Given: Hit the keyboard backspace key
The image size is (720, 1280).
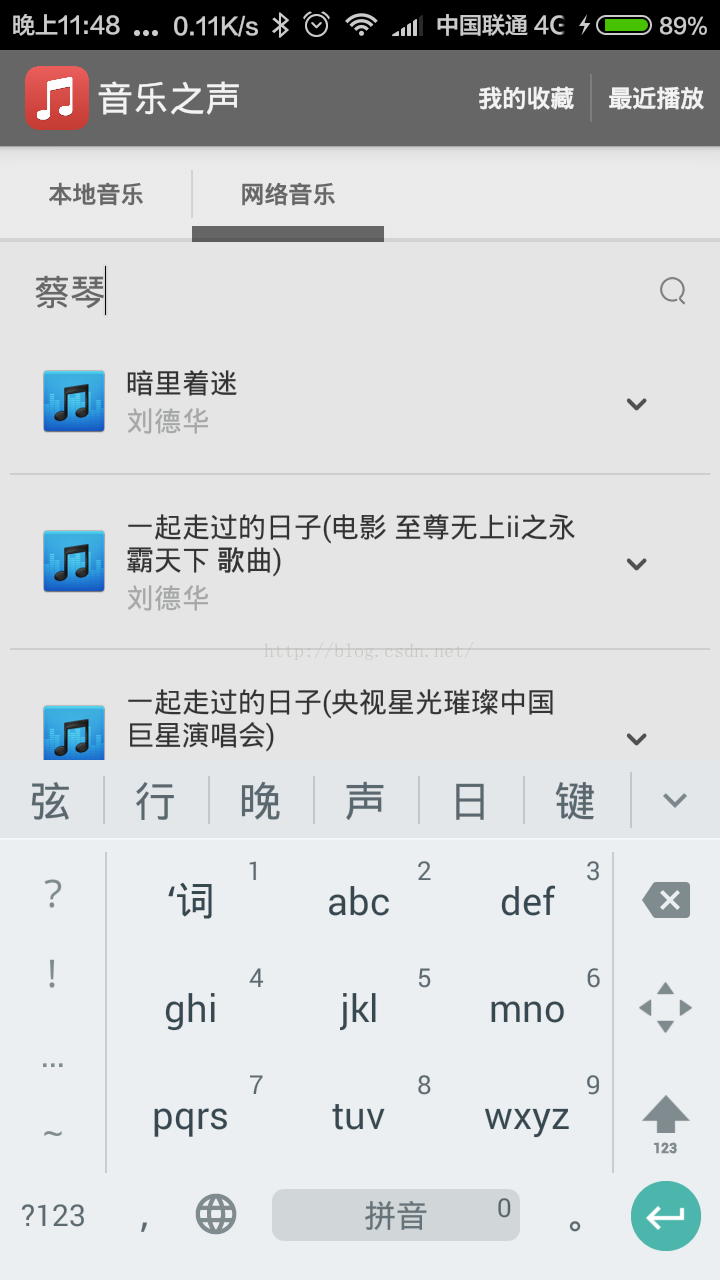Looking at the screenshot, I should pyautogui.click(x=666, y=901).
